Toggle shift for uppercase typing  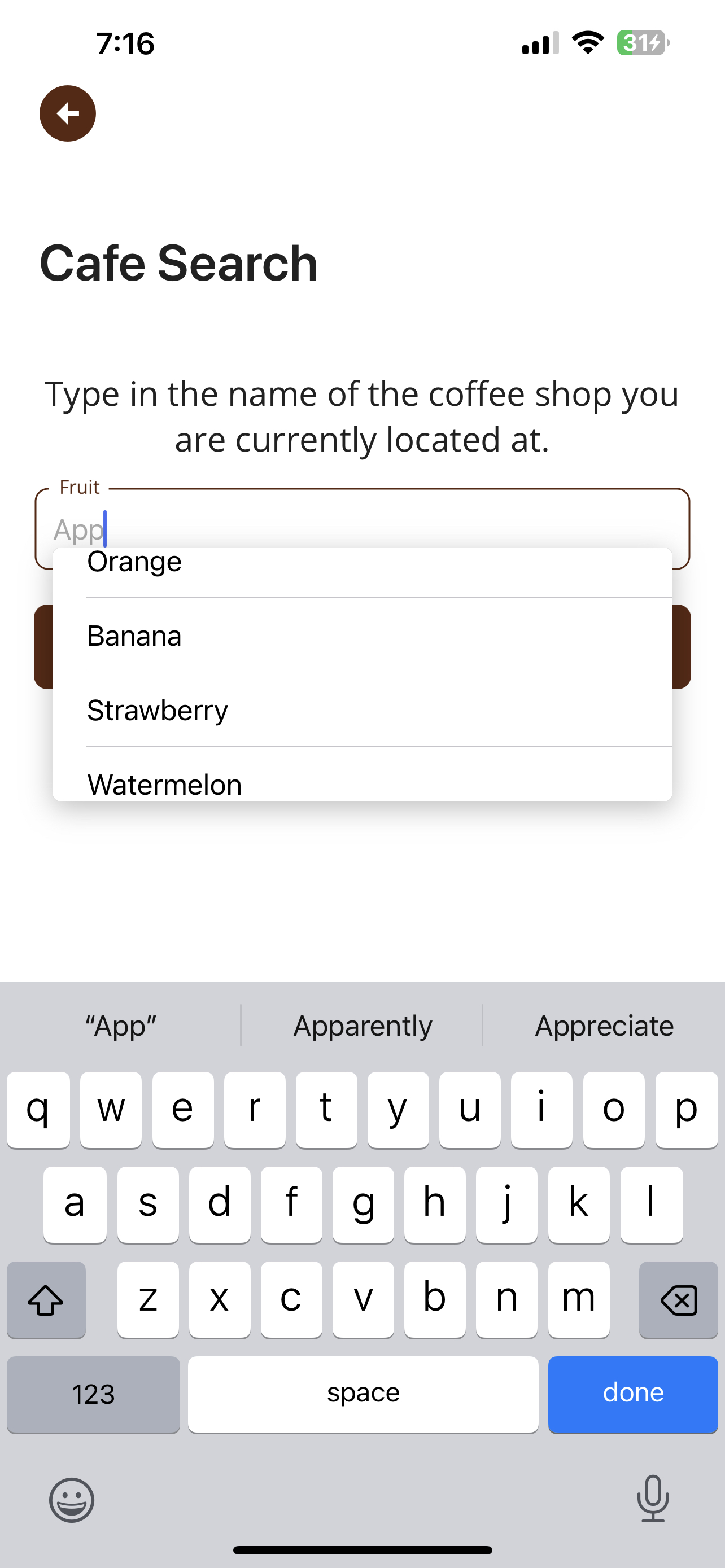(x=46, y=1300)
